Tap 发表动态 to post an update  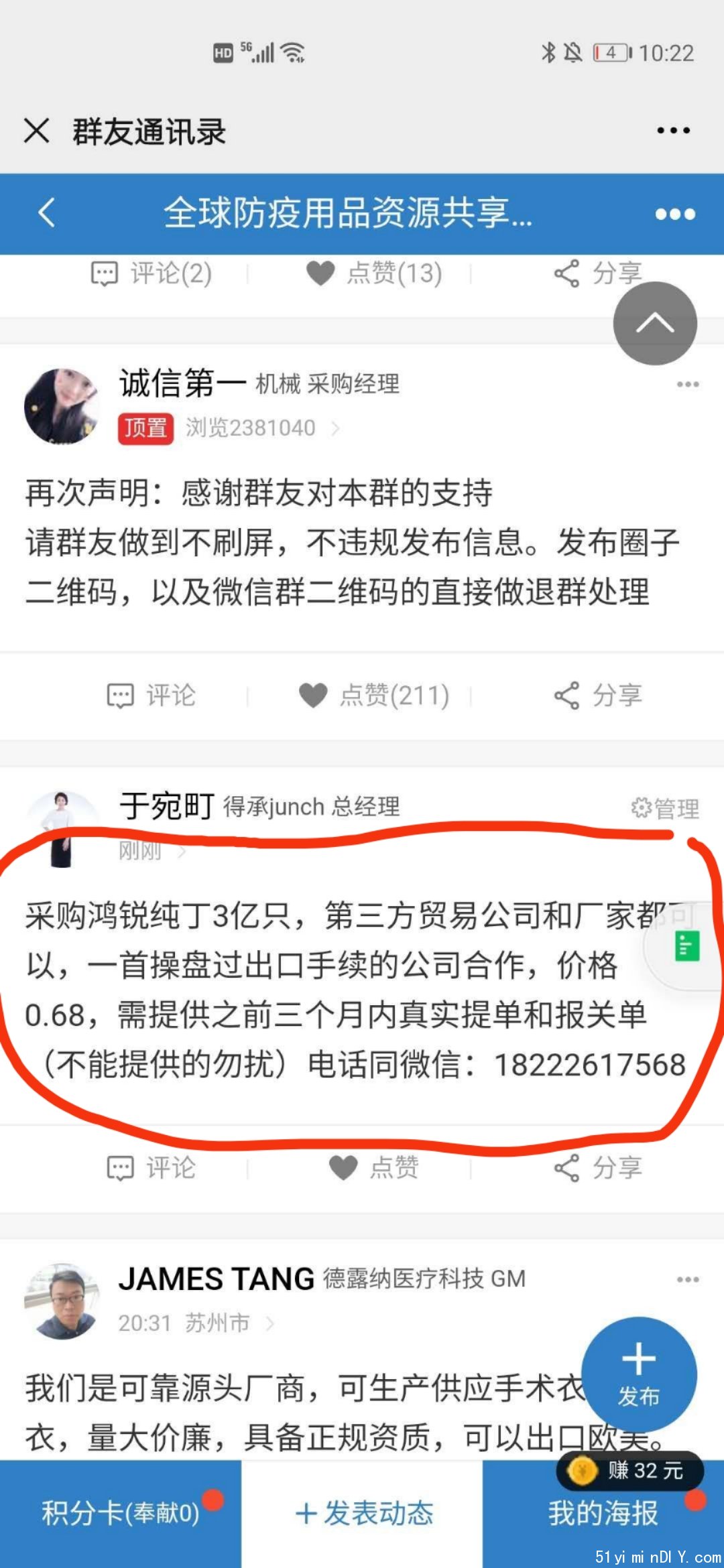pyautogui.click(x=363, y=1513)
